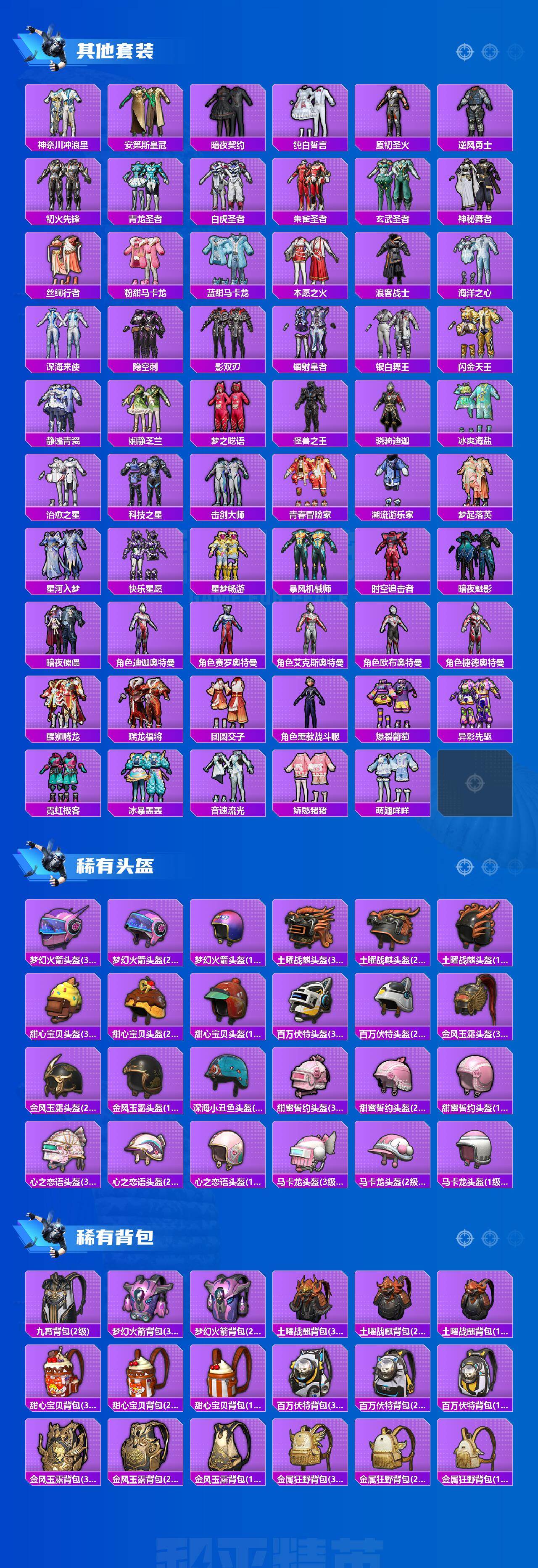Click the faded crosshair icon near 其他套装 header
The height and width of the screenshot is (1568, 538).
515,52
